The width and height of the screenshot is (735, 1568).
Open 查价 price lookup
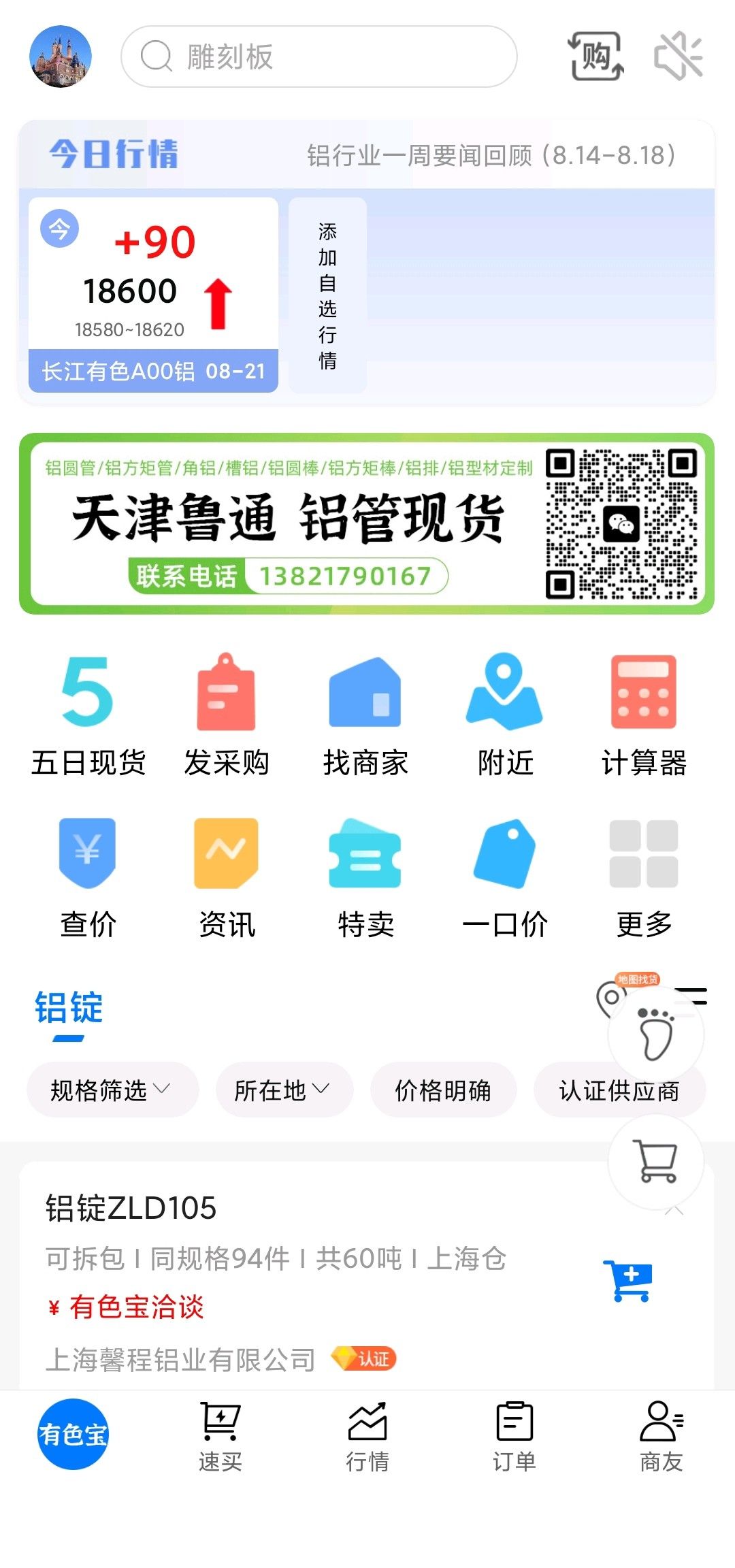88,878
